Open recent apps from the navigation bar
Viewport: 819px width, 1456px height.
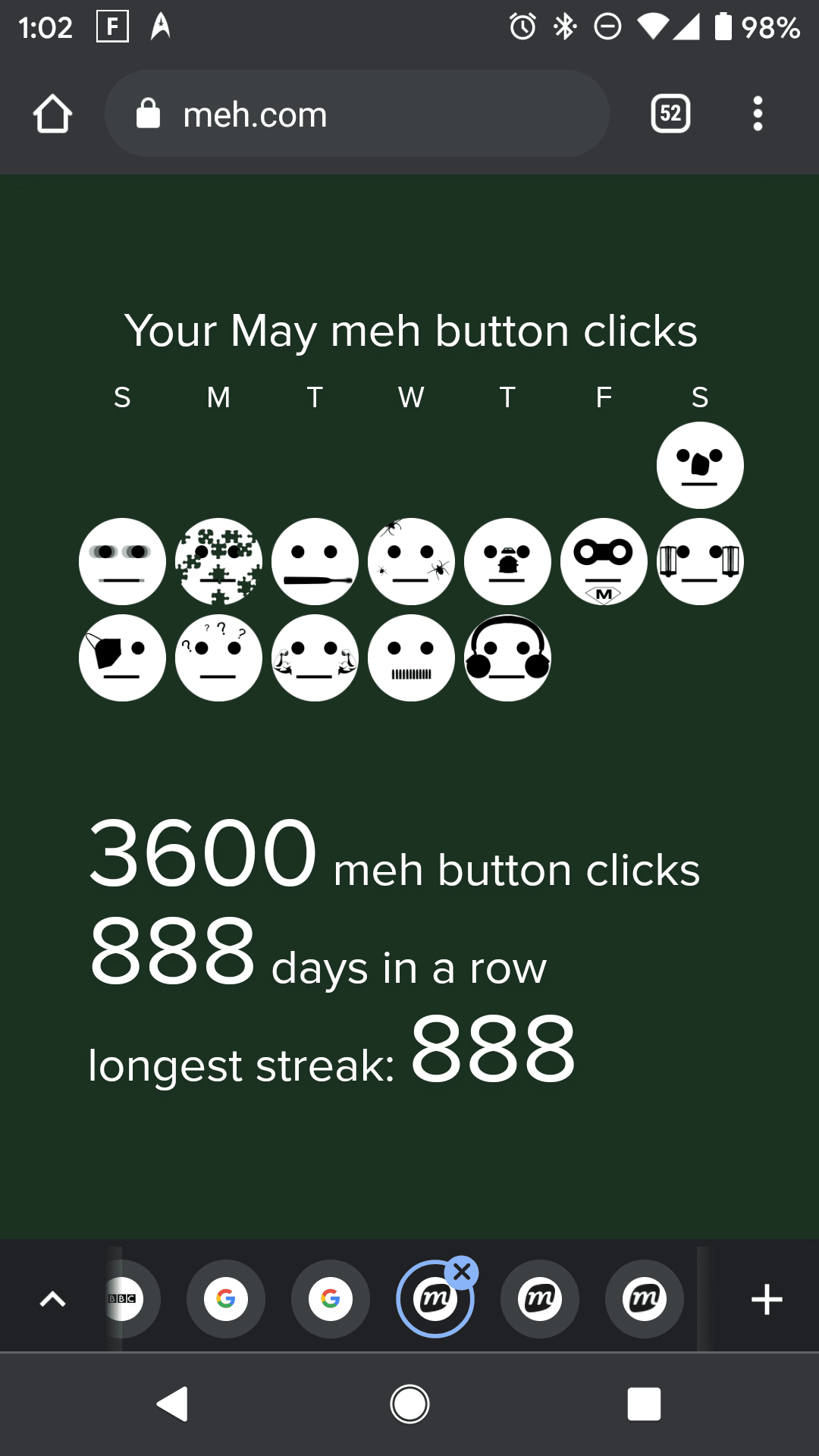[644, 1404]
